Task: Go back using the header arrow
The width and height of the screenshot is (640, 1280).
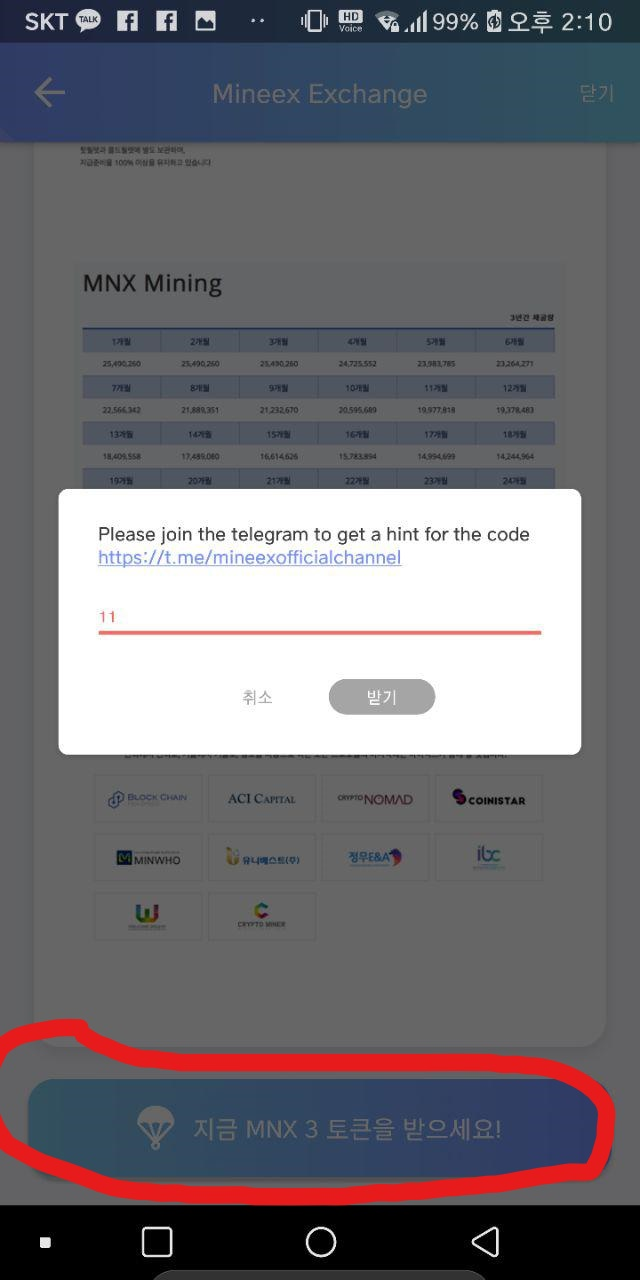Action: click(49, 93)
